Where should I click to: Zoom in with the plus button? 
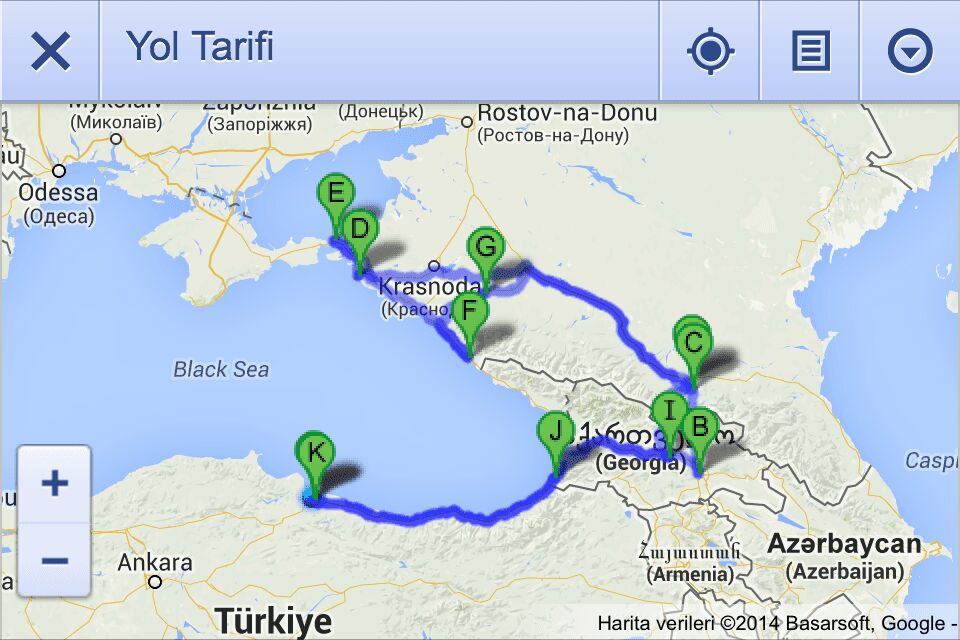coord(54,485)
